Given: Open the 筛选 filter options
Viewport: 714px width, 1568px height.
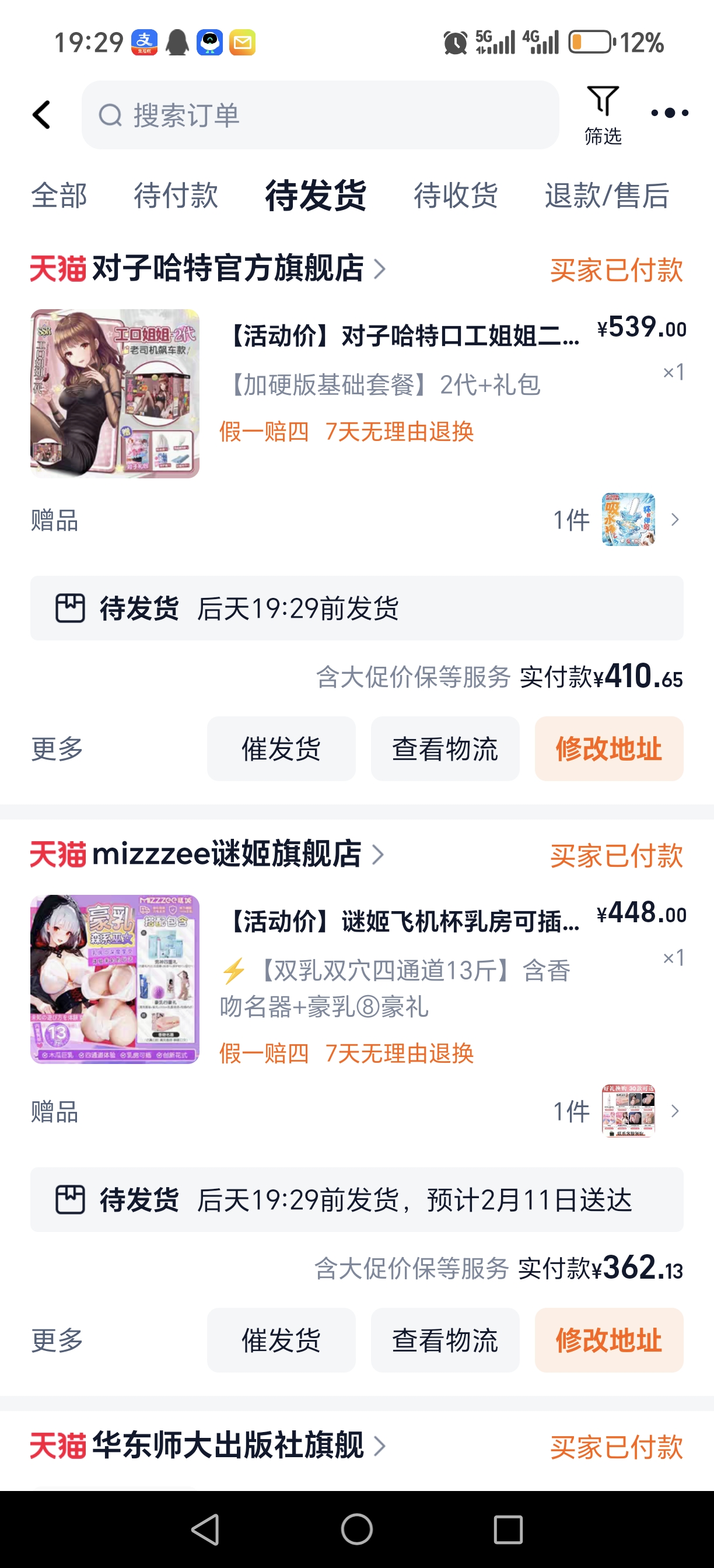Looking at the screenshot, I should [x=603, y=115].
